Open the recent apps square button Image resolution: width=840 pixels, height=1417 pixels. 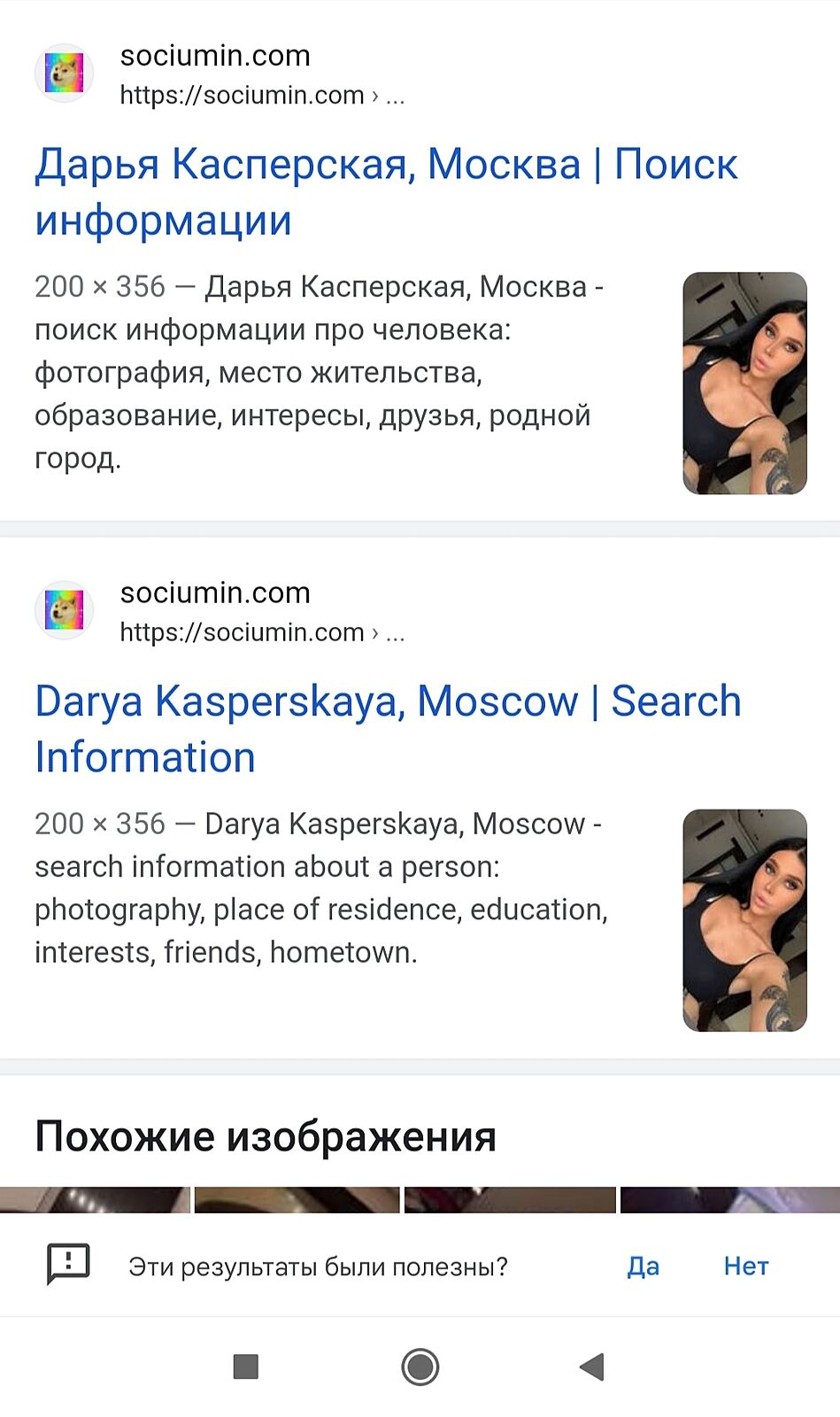point(245,1367)
